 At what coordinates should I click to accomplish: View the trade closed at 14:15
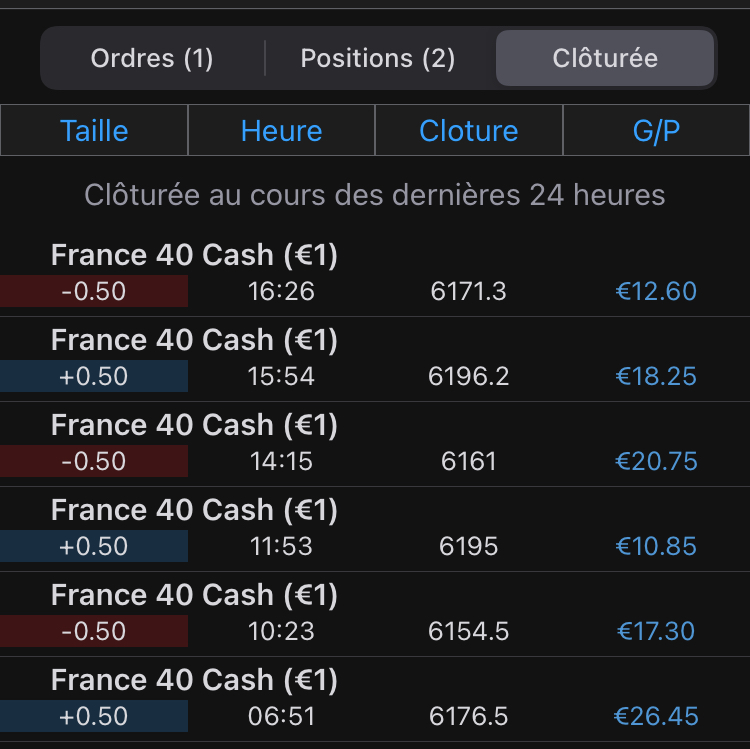click(375, 444)
